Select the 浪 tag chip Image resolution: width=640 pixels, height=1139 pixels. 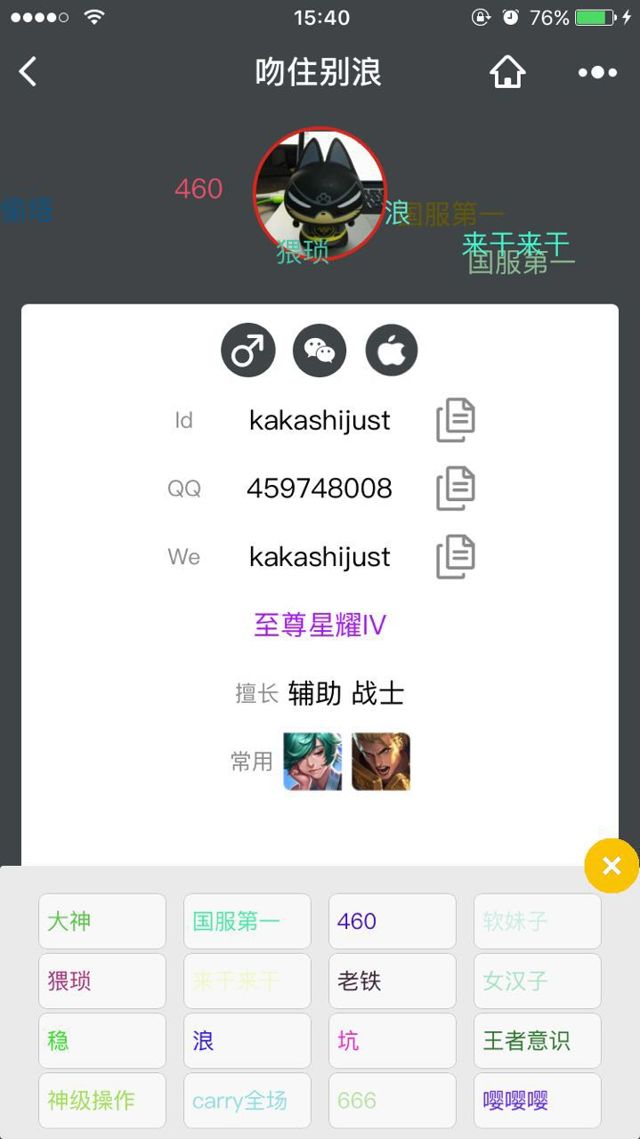click(247, 1041)
